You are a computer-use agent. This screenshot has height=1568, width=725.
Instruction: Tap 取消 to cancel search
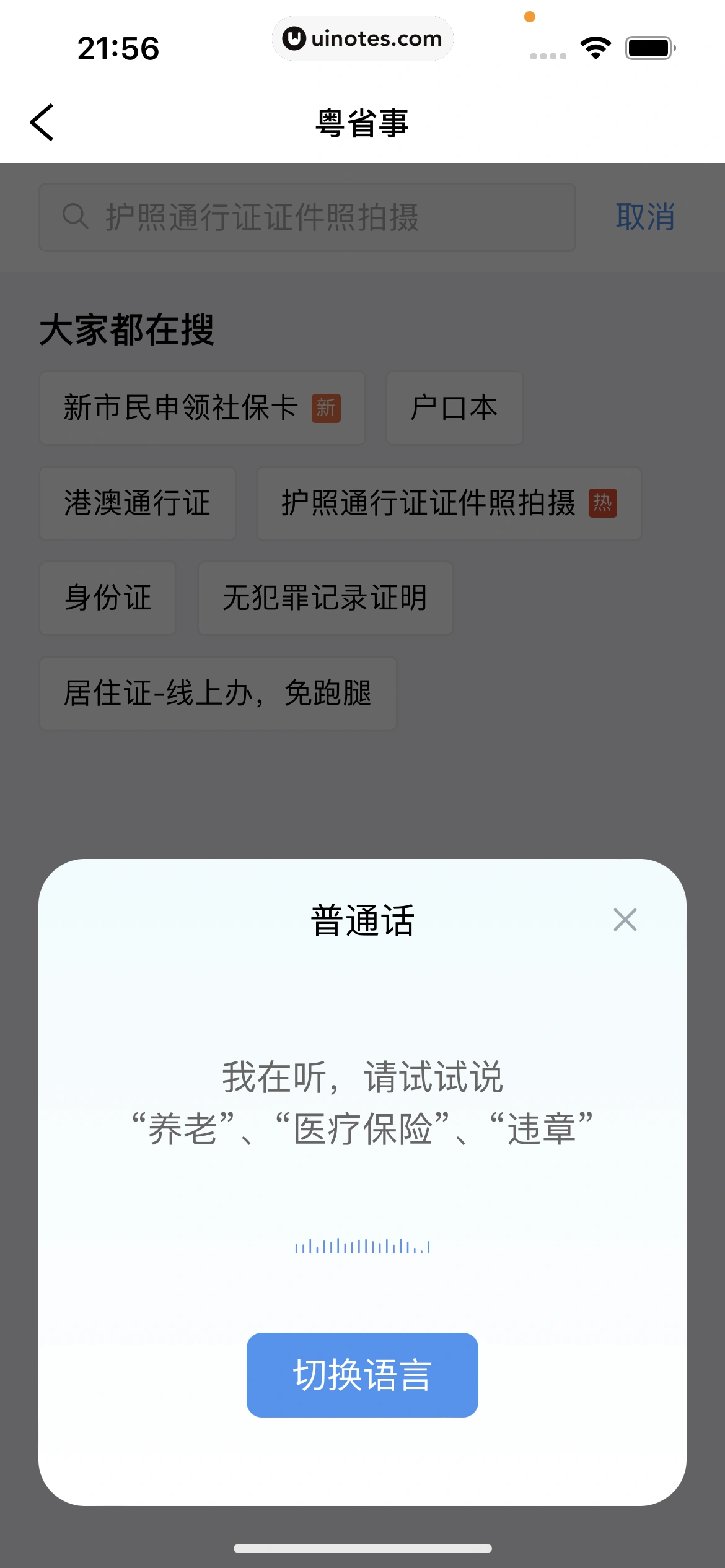pos(644,216)
